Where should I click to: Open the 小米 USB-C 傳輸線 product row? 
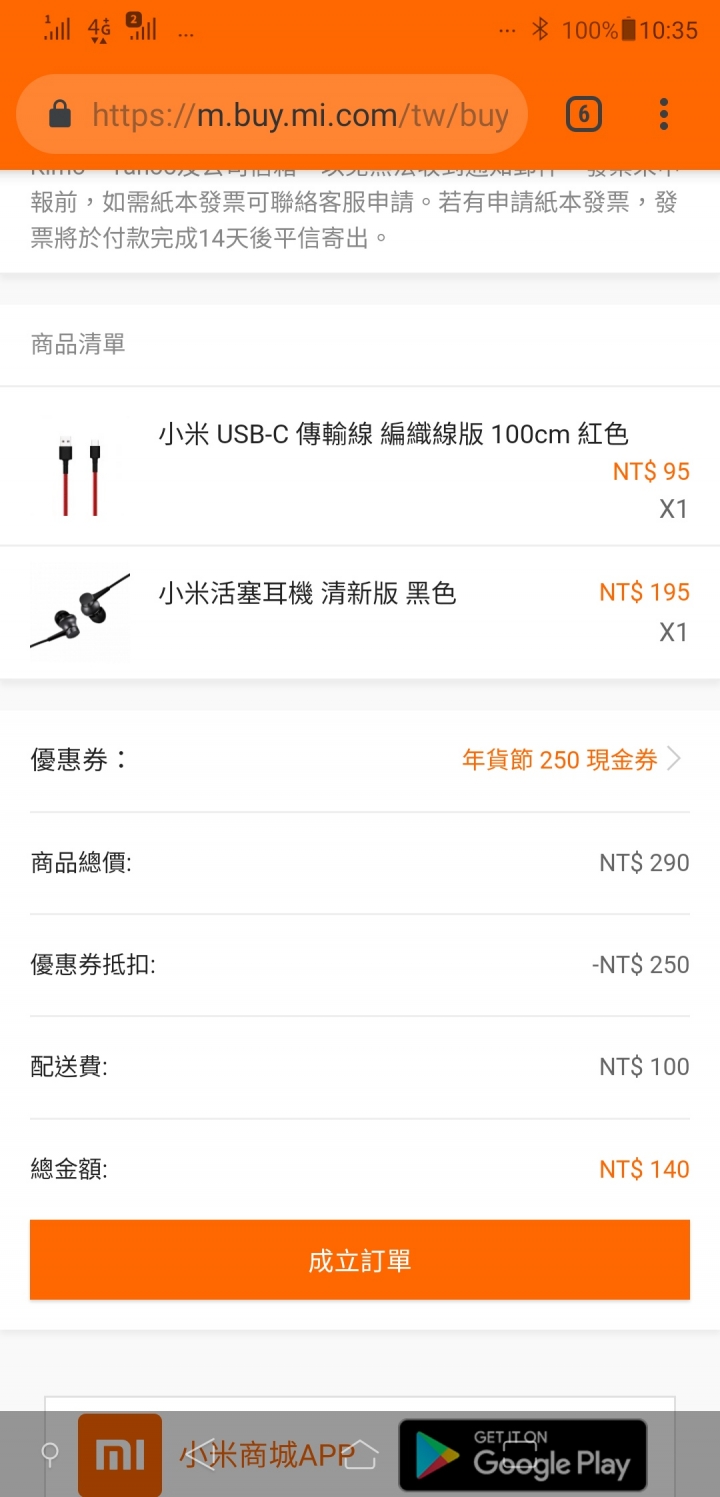coord(360,466)
